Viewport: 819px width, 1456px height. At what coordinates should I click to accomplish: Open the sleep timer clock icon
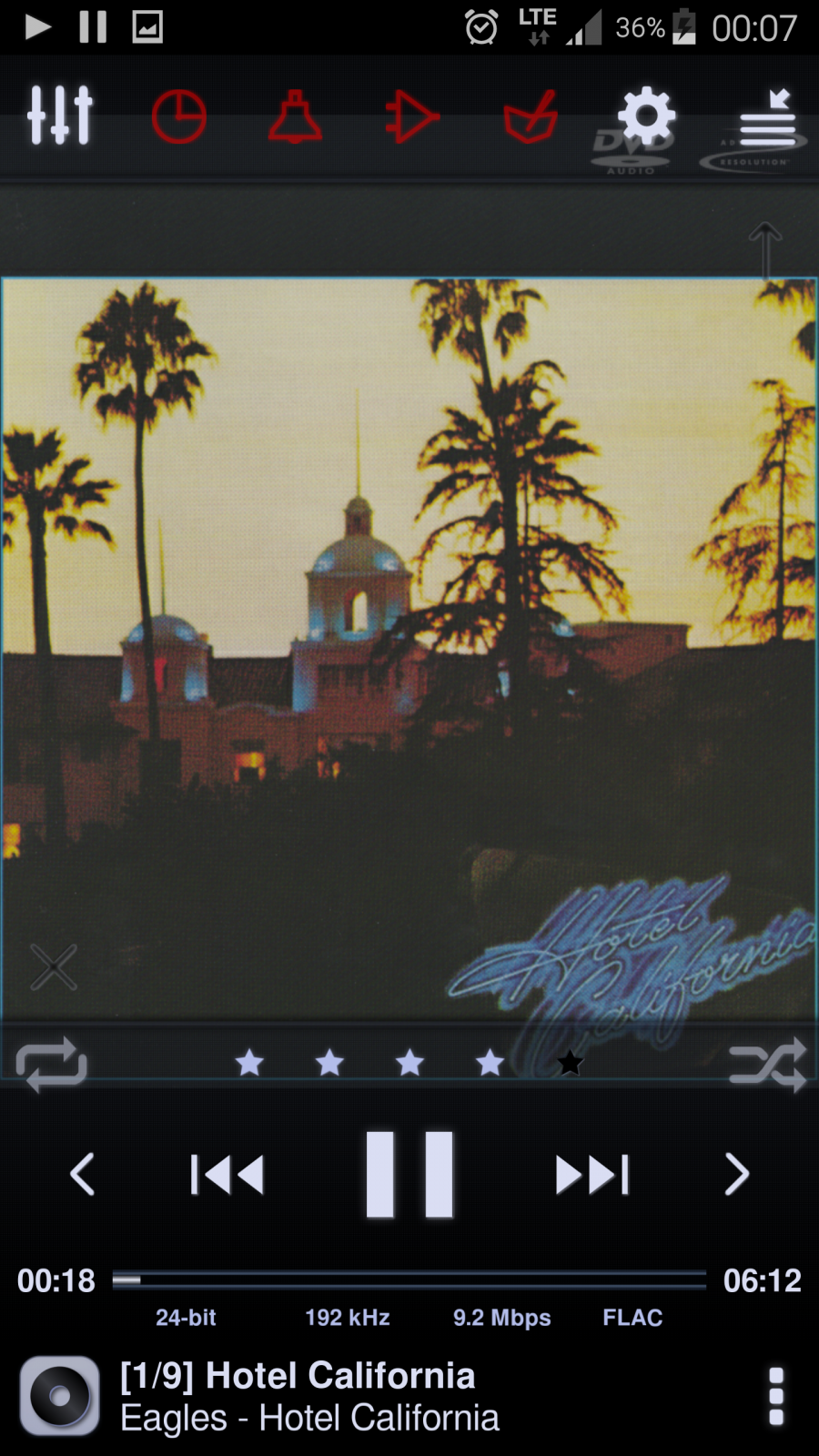(178, 116)
